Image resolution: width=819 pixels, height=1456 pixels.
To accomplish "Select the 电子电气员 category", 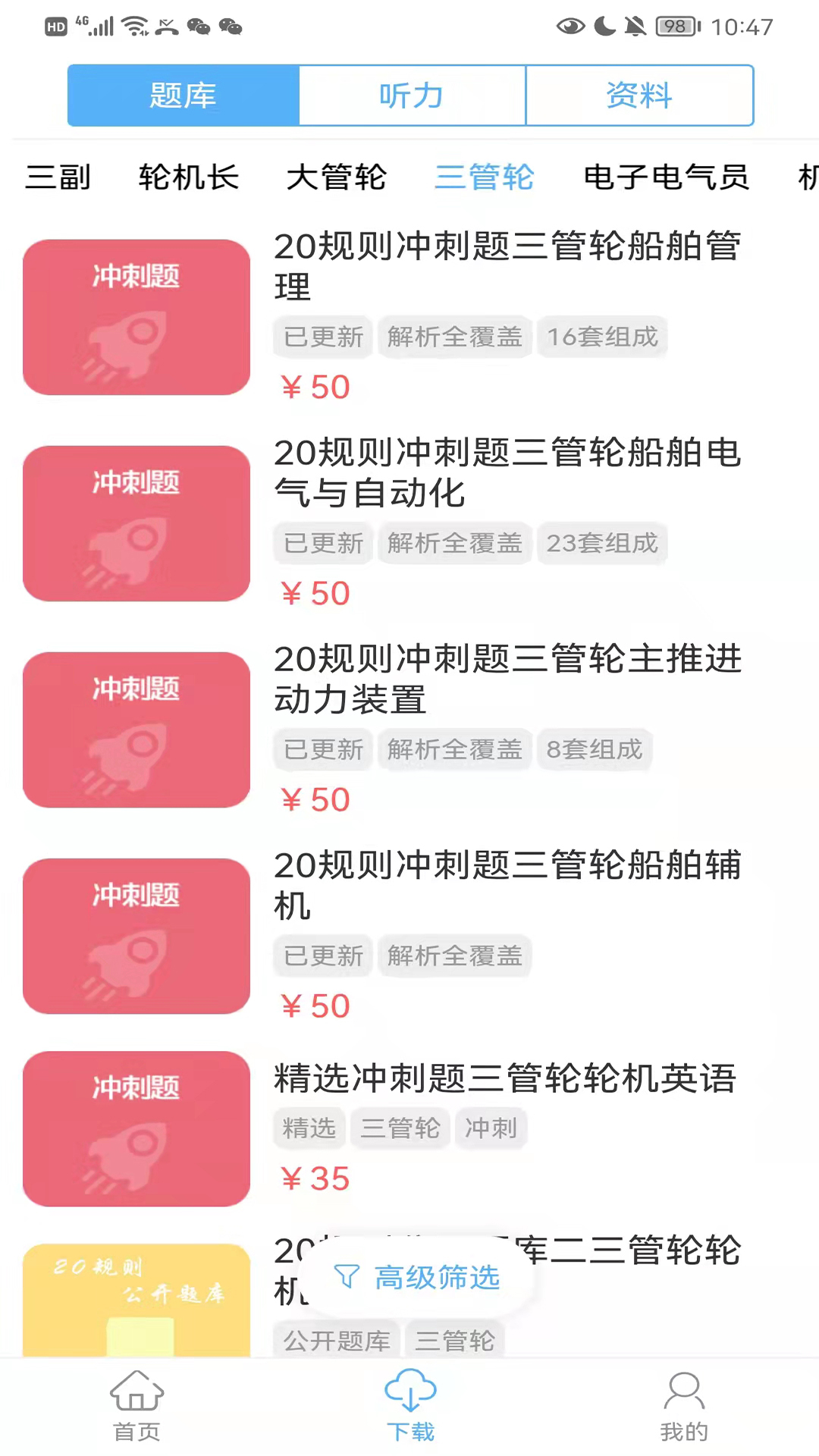I will point(666,177).
